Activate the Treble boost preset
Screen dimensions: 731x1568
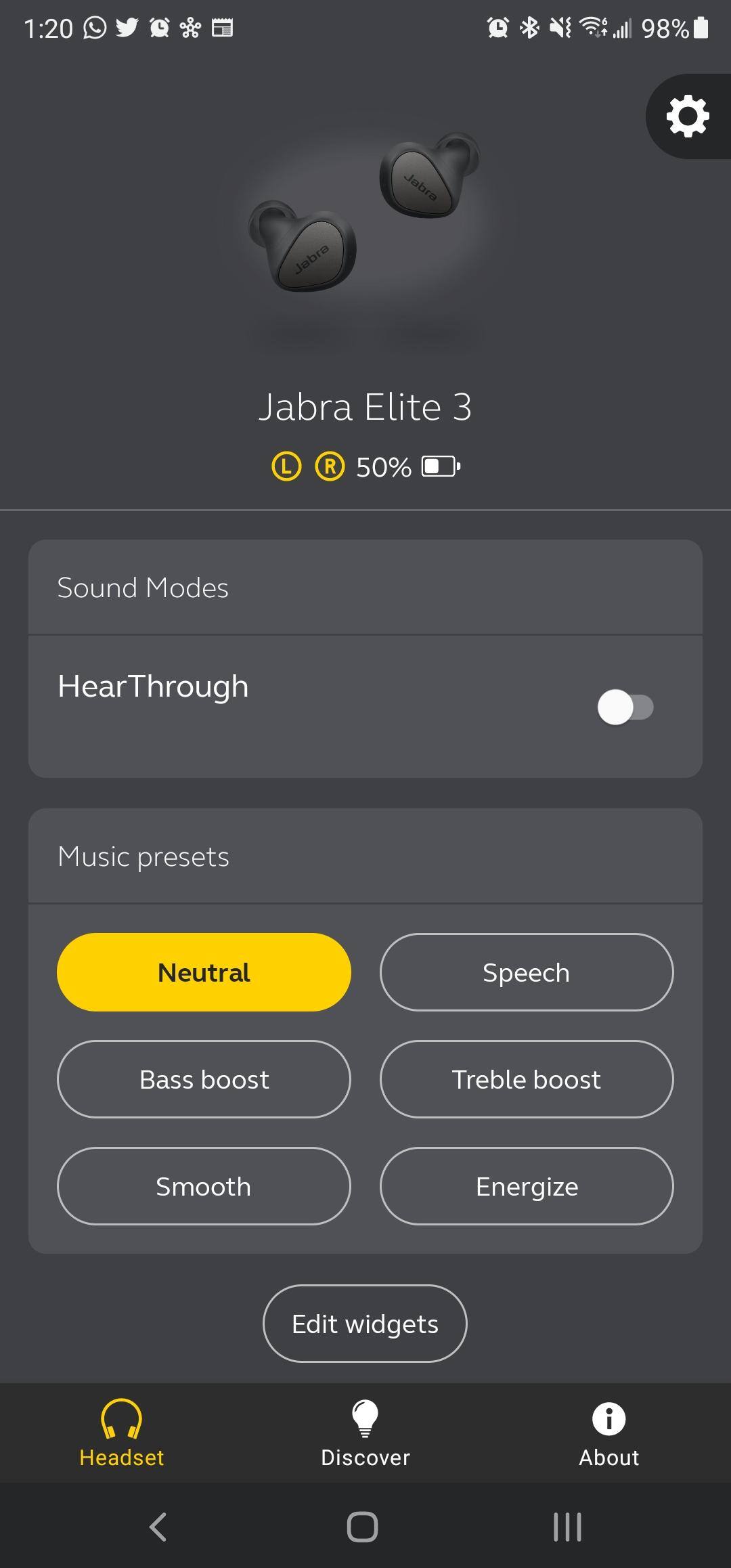click(x=527, y=1079)
